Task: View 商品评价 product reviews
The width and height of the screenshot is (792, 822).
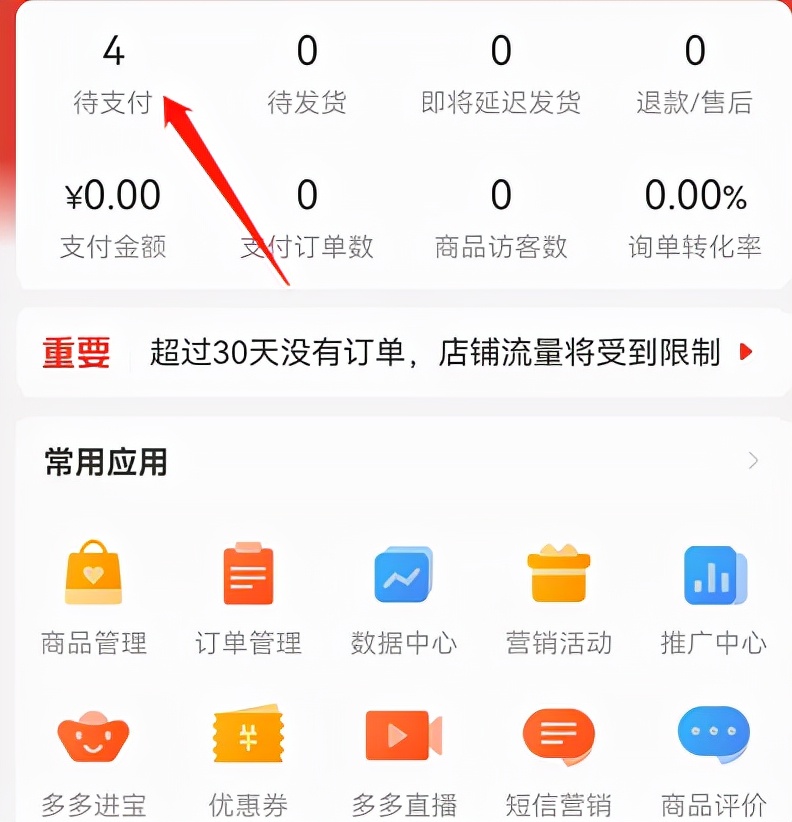Action: [x=713, y=760]
